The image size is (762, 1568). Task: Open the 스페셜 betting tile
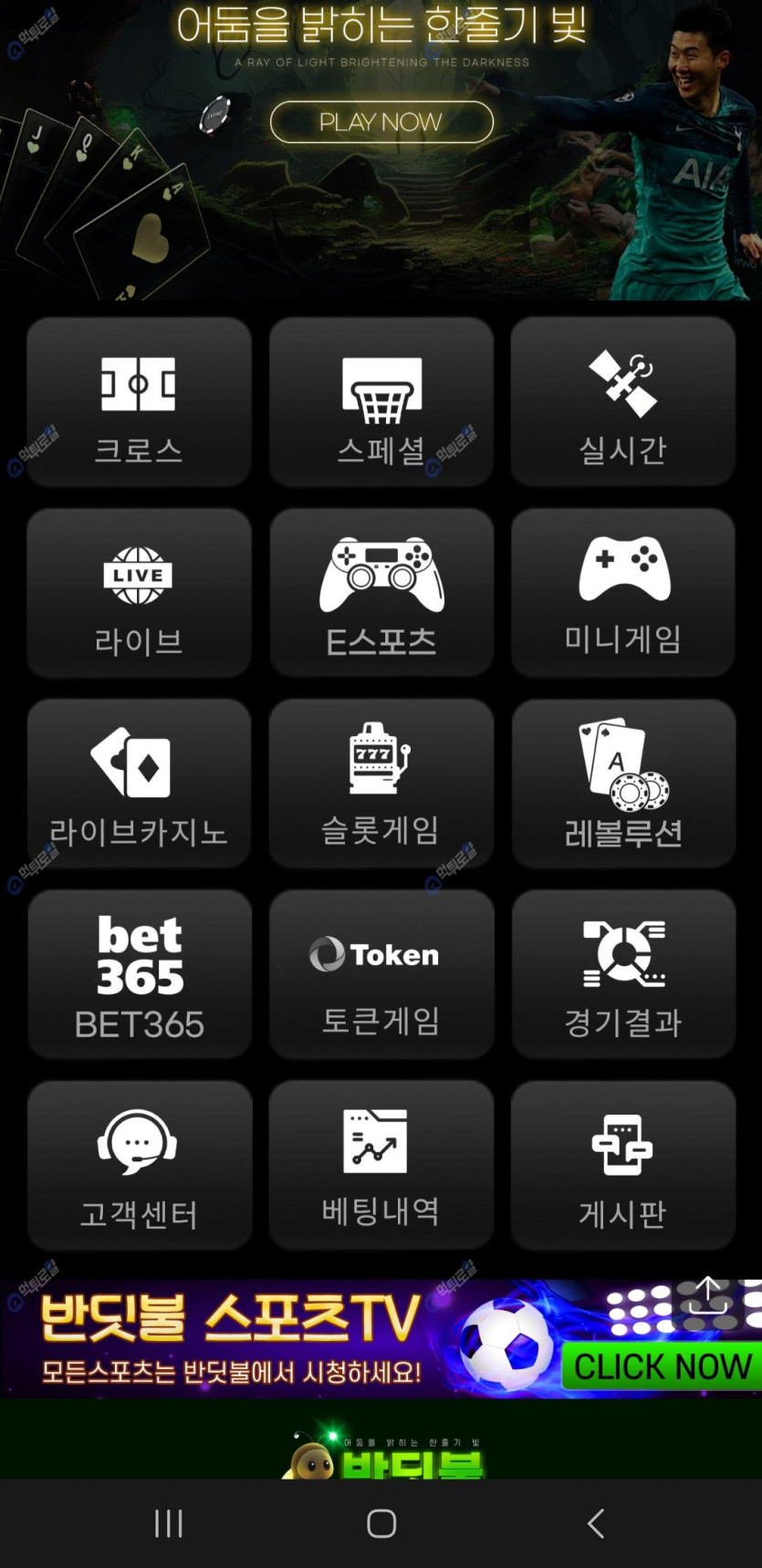(381, 402)
